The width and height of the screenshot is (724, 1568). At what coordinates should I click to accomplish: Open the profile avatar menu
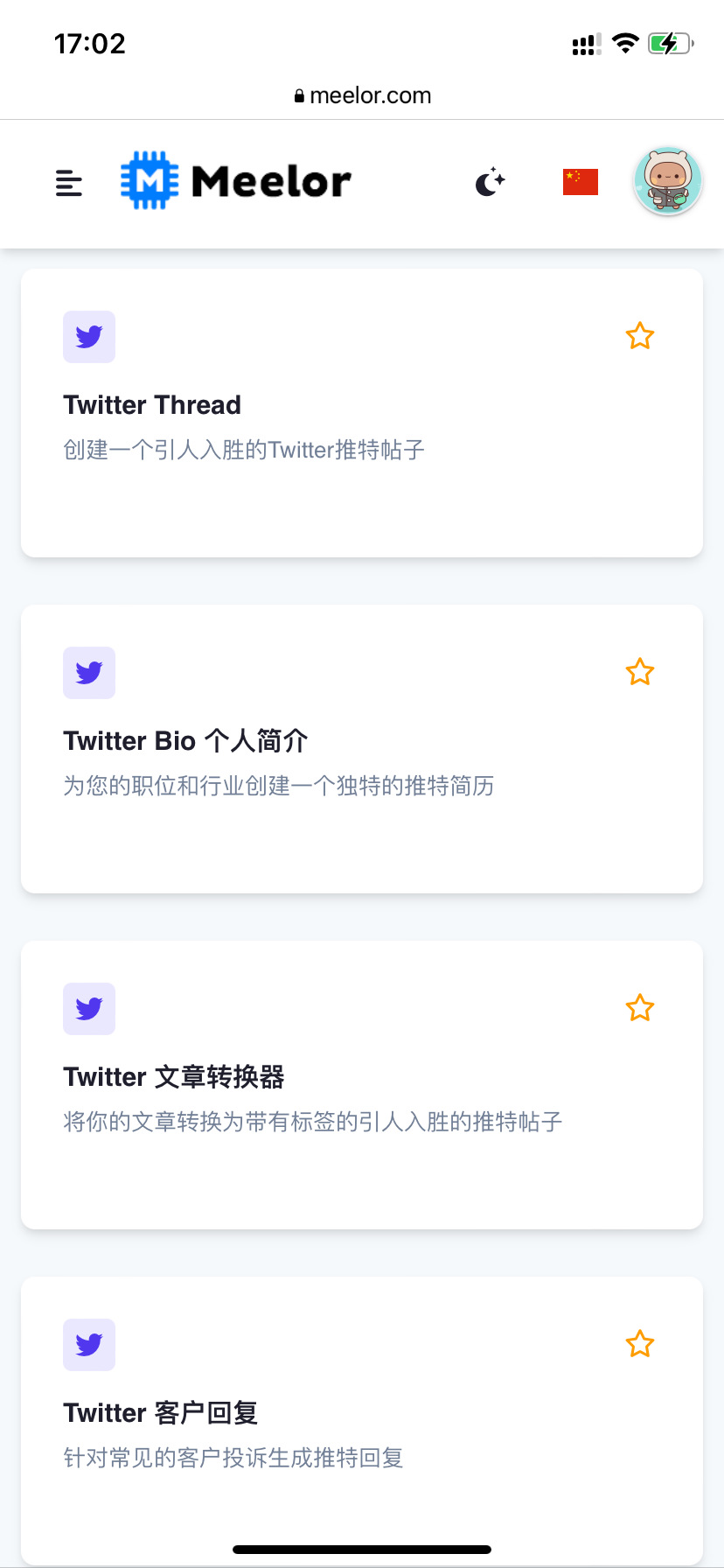(667, 181)
